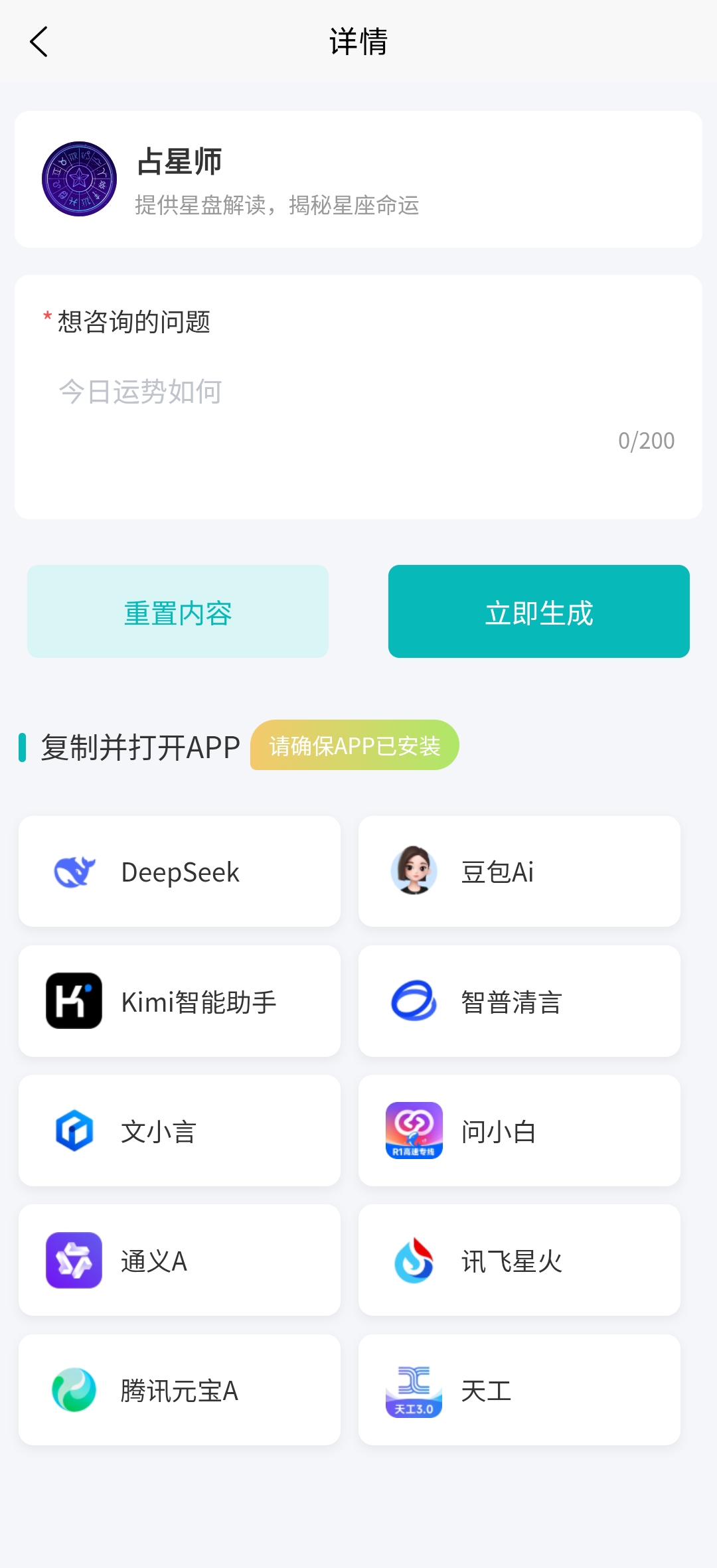Select the 文小言 card
This screenshot has width=717, height=1568.
click(179, 1131)
